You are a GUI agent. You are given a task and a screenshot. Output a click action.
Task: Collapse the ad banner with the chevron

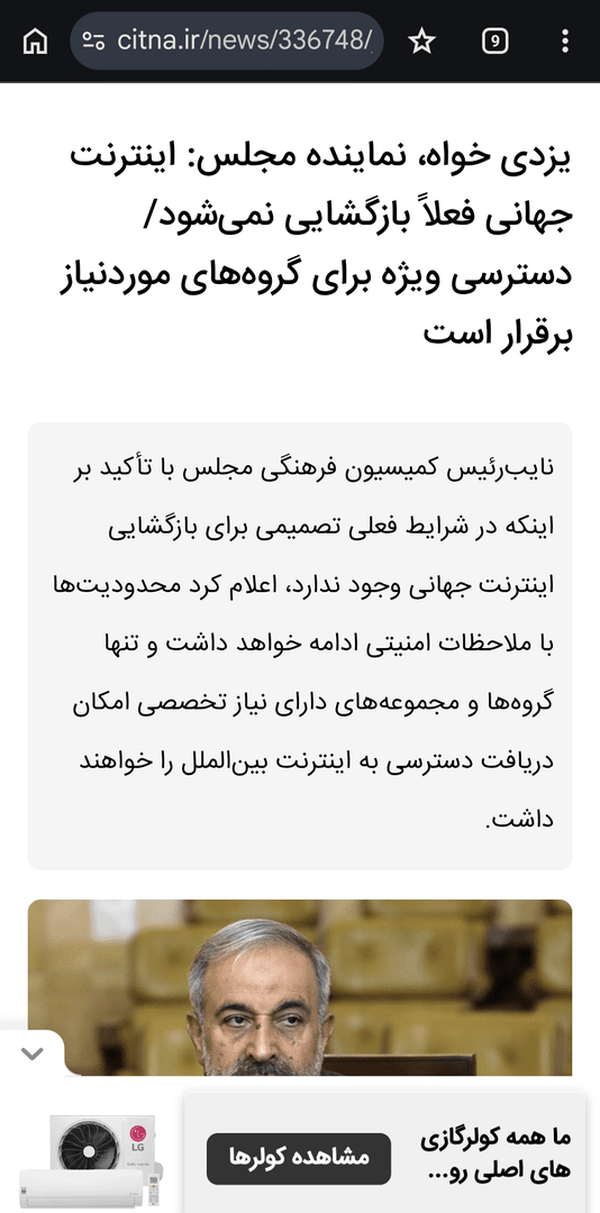click(32, 1053)
